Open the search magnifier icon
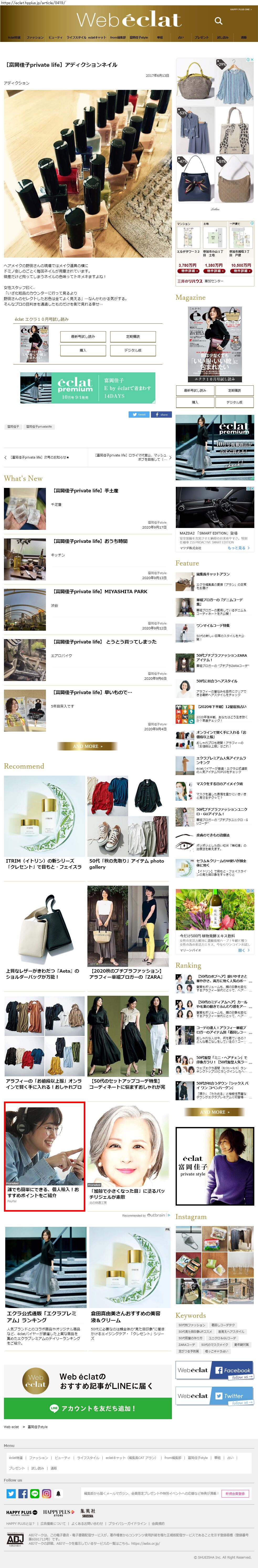Screen dimensions: 258x1568 coord(218,21)
